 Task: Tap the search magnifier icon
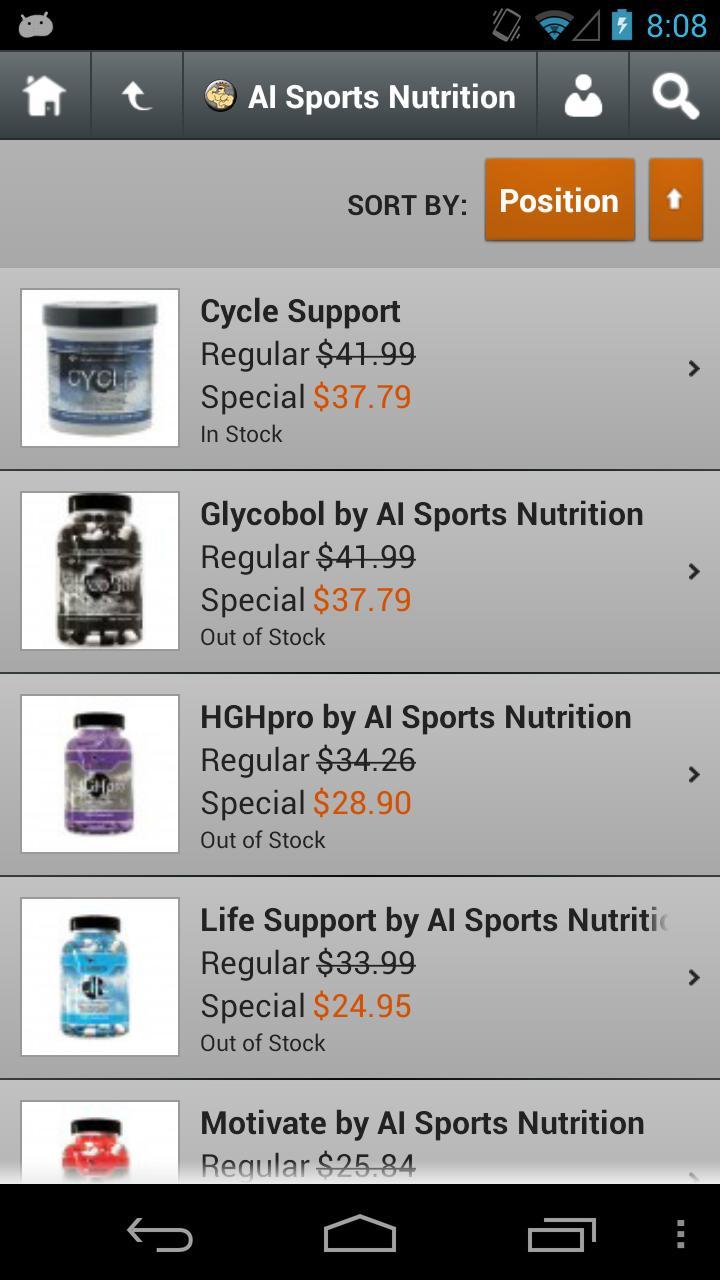(675, 94)
